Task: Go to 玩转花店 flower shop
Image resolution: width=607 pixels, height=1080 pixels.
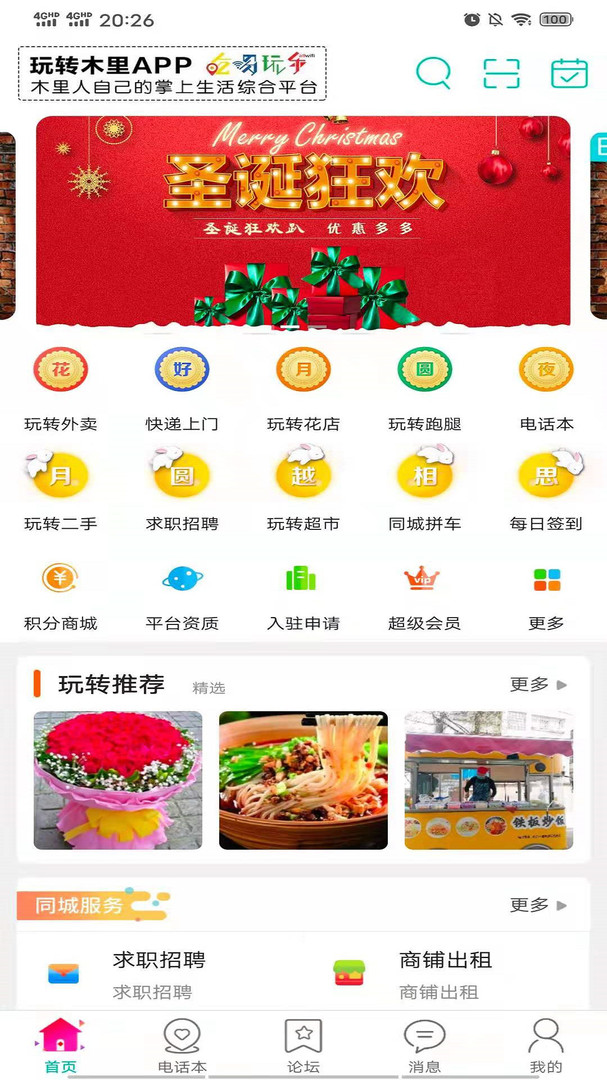Action: (303, 388)
